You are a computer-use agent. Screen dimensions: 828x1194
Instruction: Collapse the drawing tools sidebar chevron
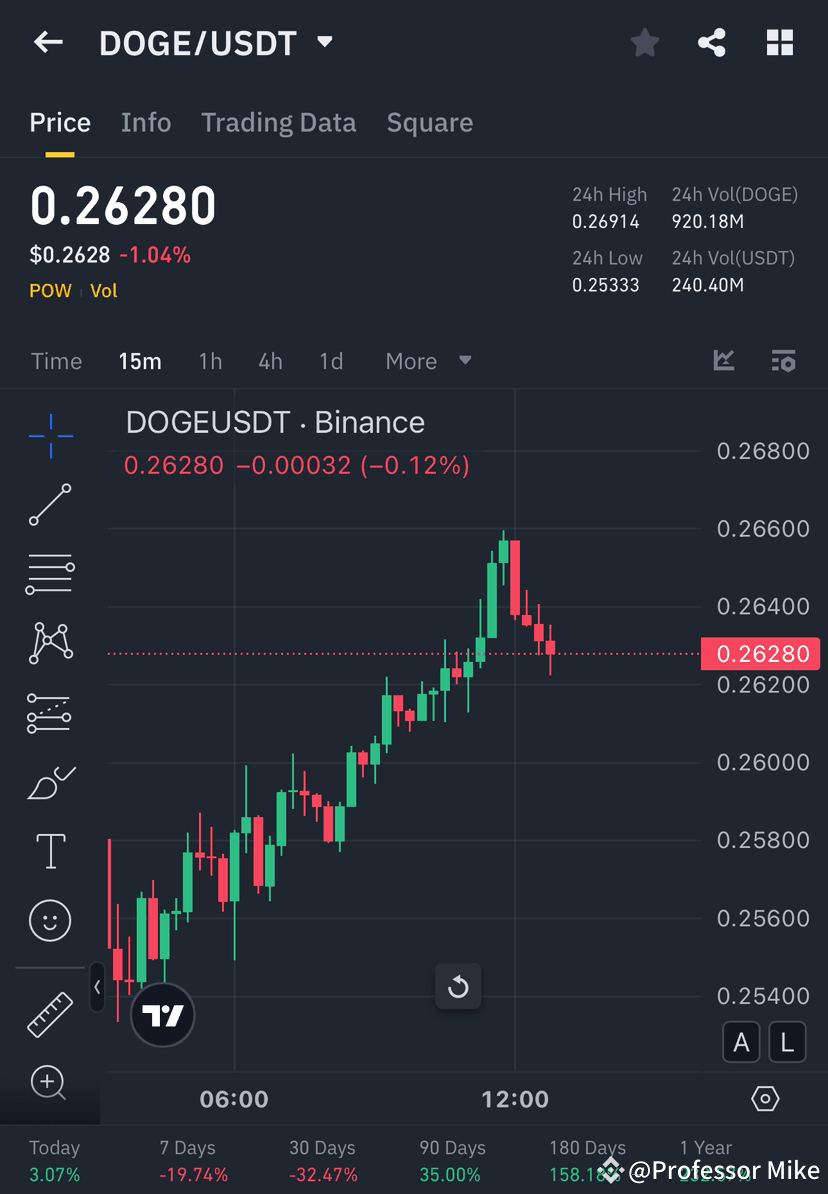click(x=97, y=988)
